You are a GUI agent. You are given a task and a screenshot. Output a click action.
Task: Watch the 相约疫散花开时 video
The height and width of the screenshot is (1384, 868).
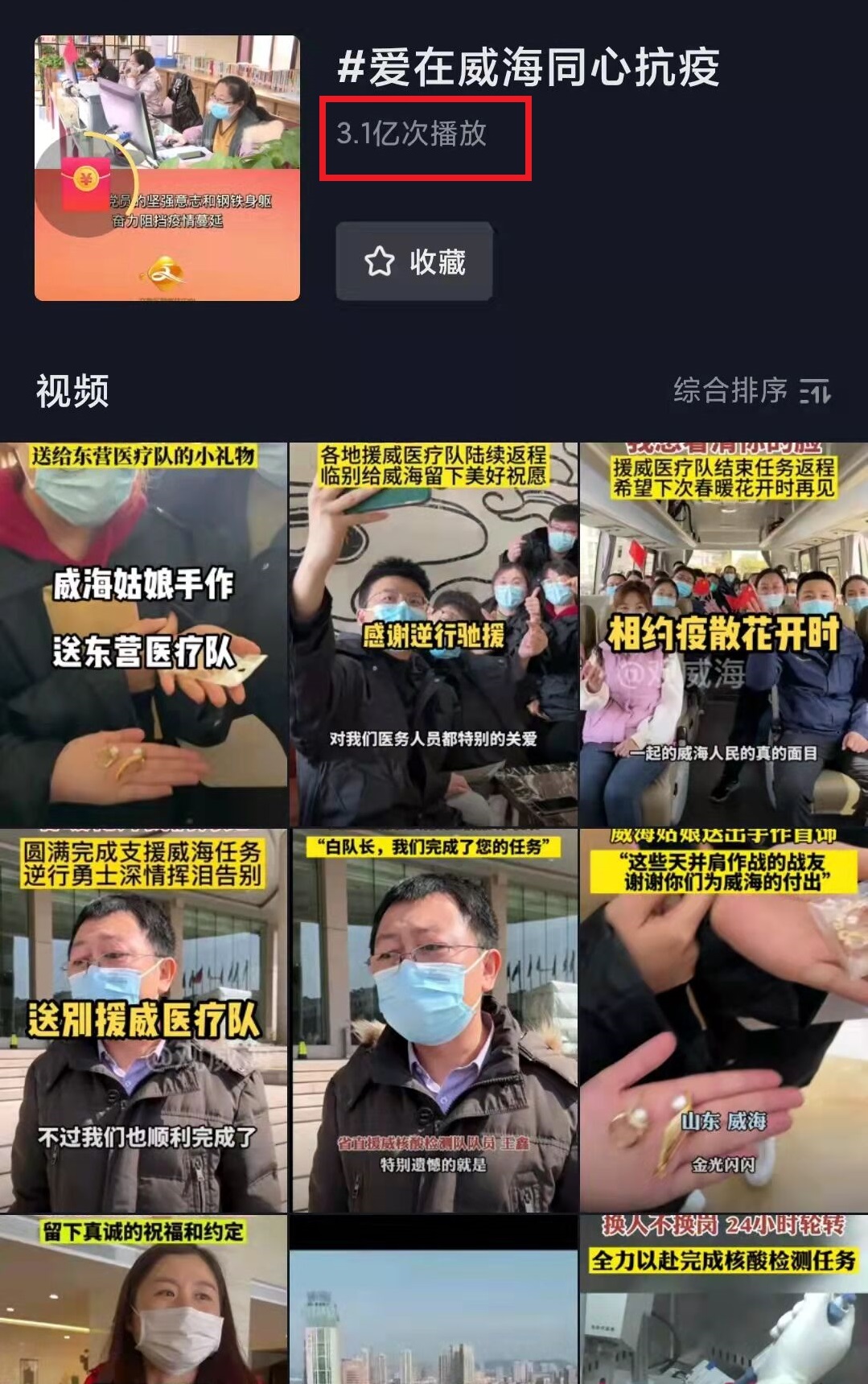[x=724, y=636]
